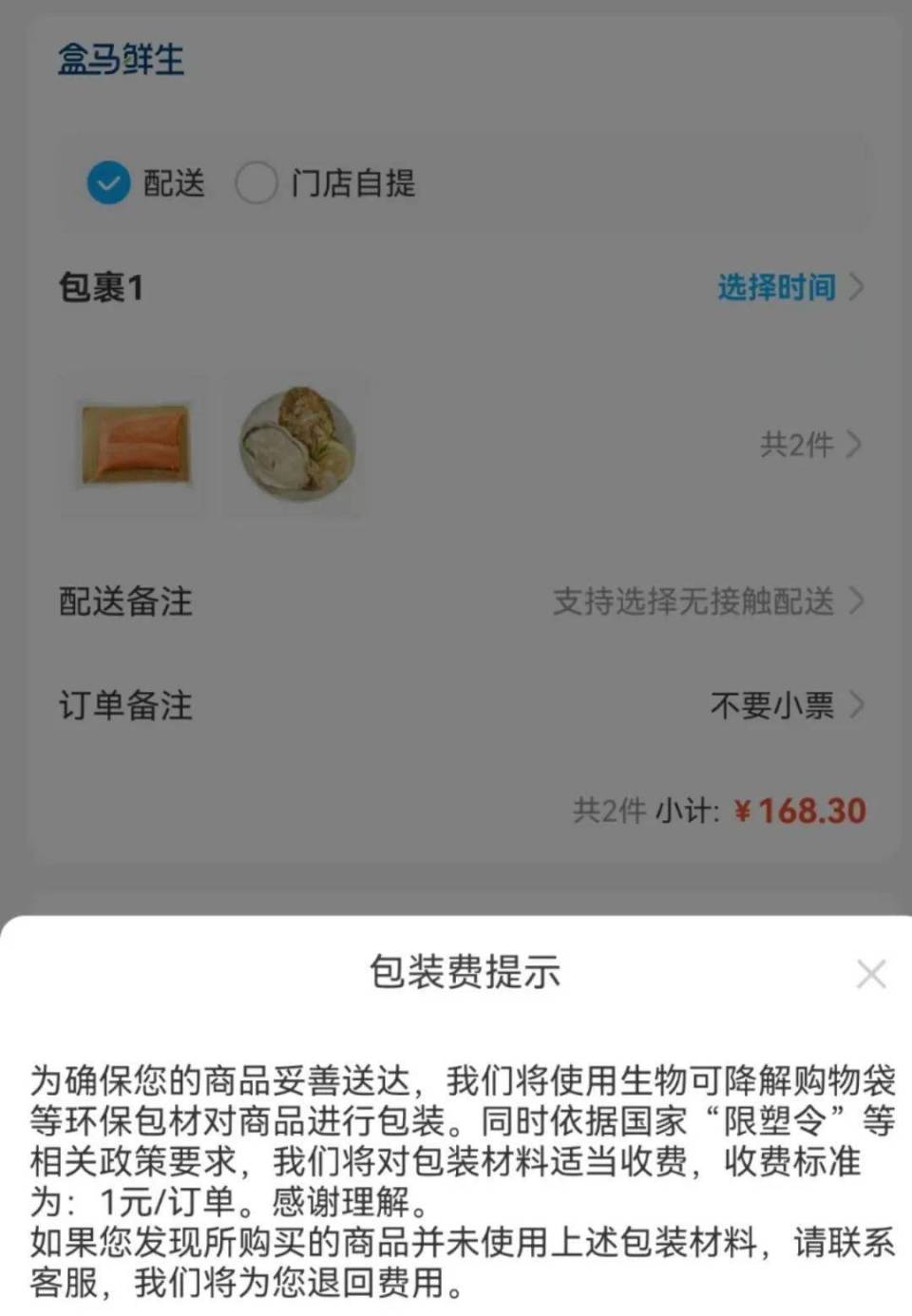
Task: Click the subtotal price ¥168.30
Action: pos(798,810)
